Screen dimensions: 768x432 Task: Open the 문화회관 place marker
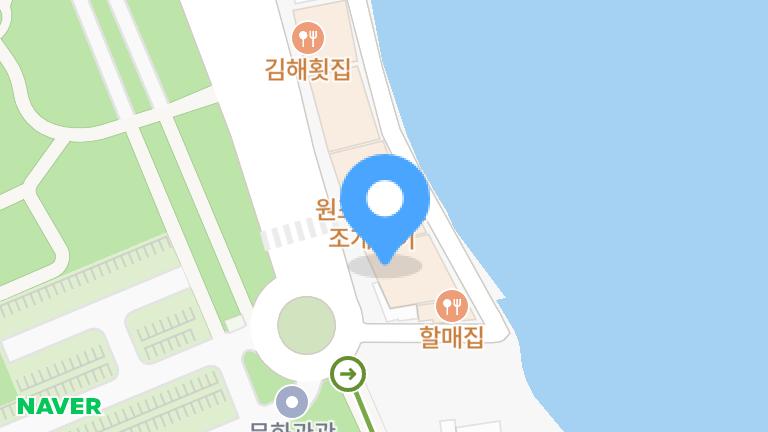tap(292, 402)
